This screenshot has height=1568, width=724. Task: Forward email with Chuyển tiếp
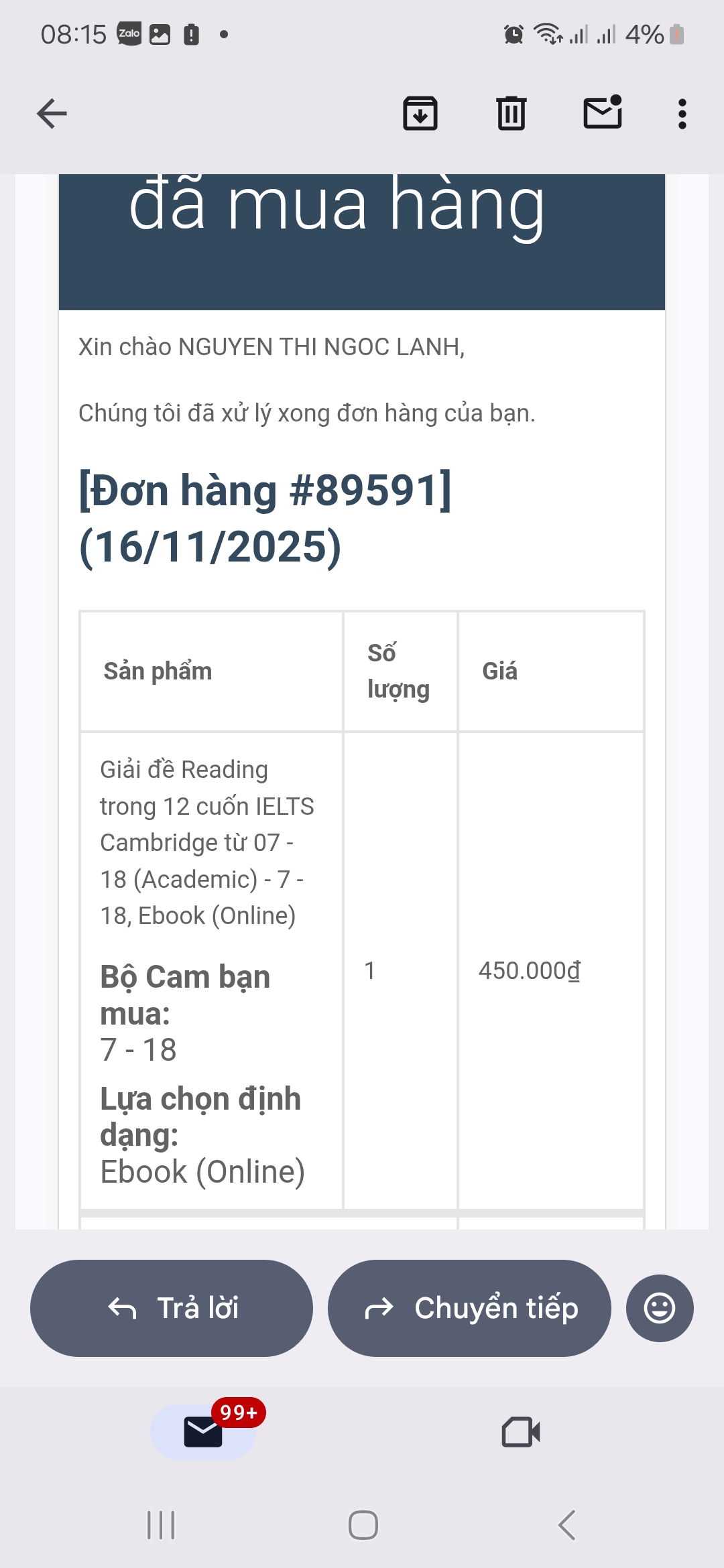point(469,1308)
